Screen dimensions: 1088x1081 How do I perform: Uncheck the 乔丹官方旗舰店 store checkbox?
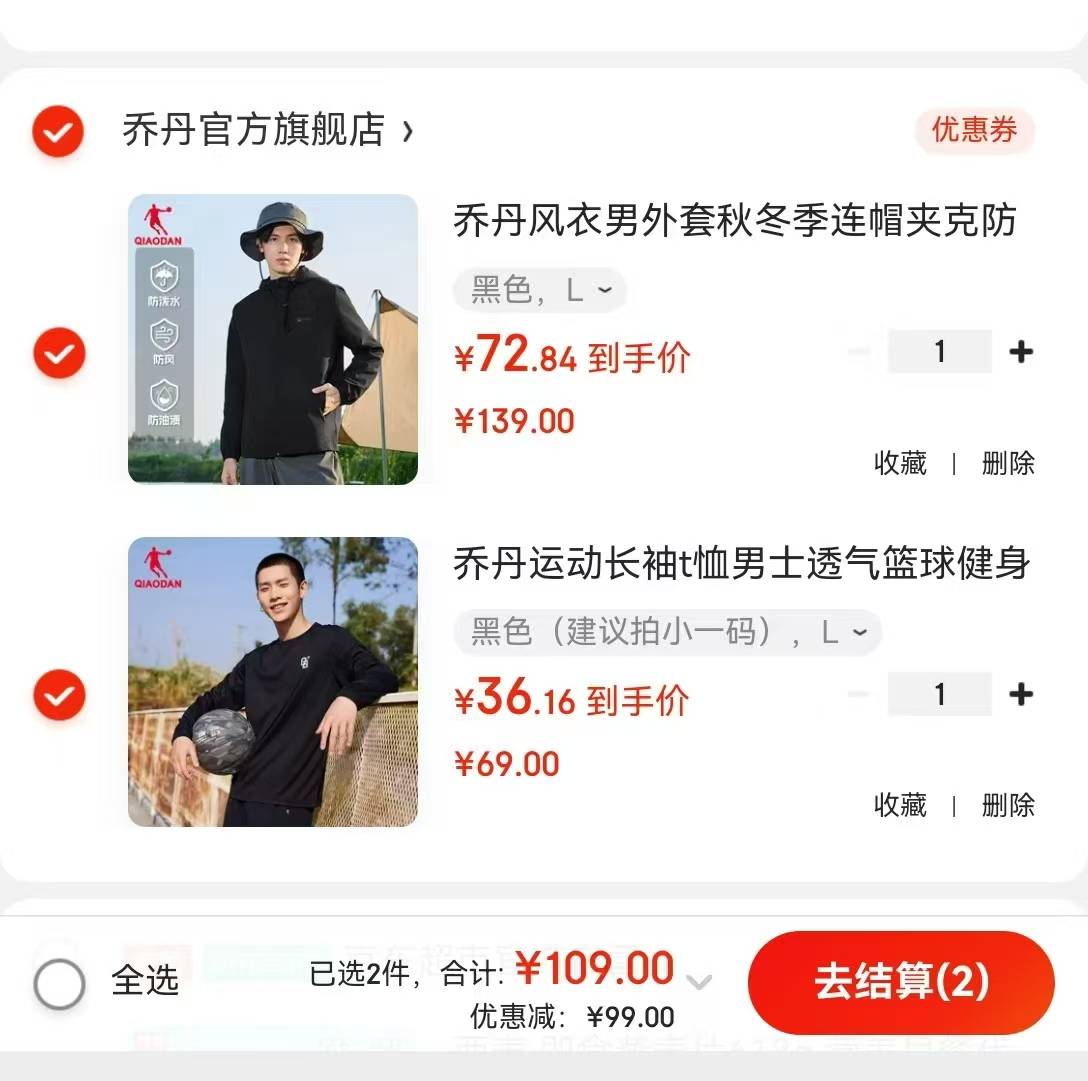click(x=57, y=131)
